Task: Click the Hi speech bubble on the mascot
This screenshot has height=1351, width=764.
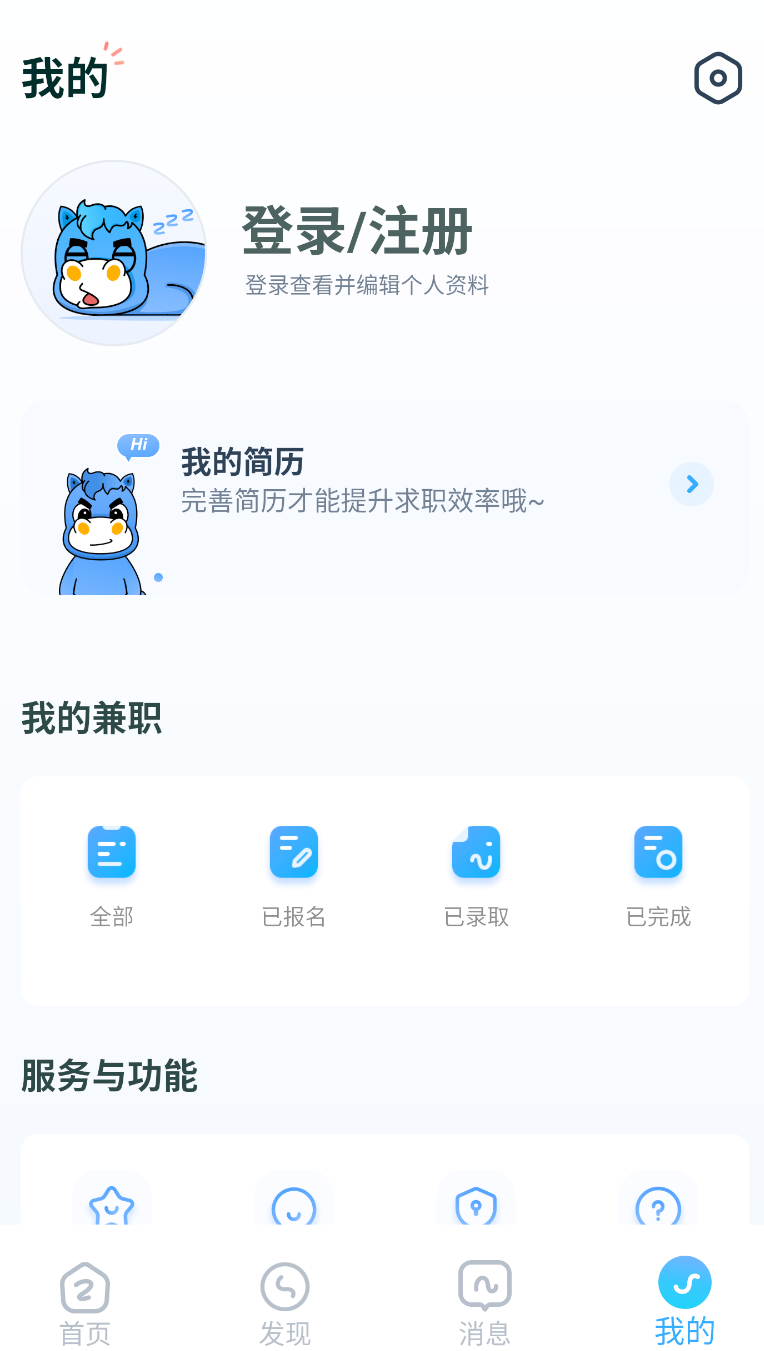Action: coord(138,446)
